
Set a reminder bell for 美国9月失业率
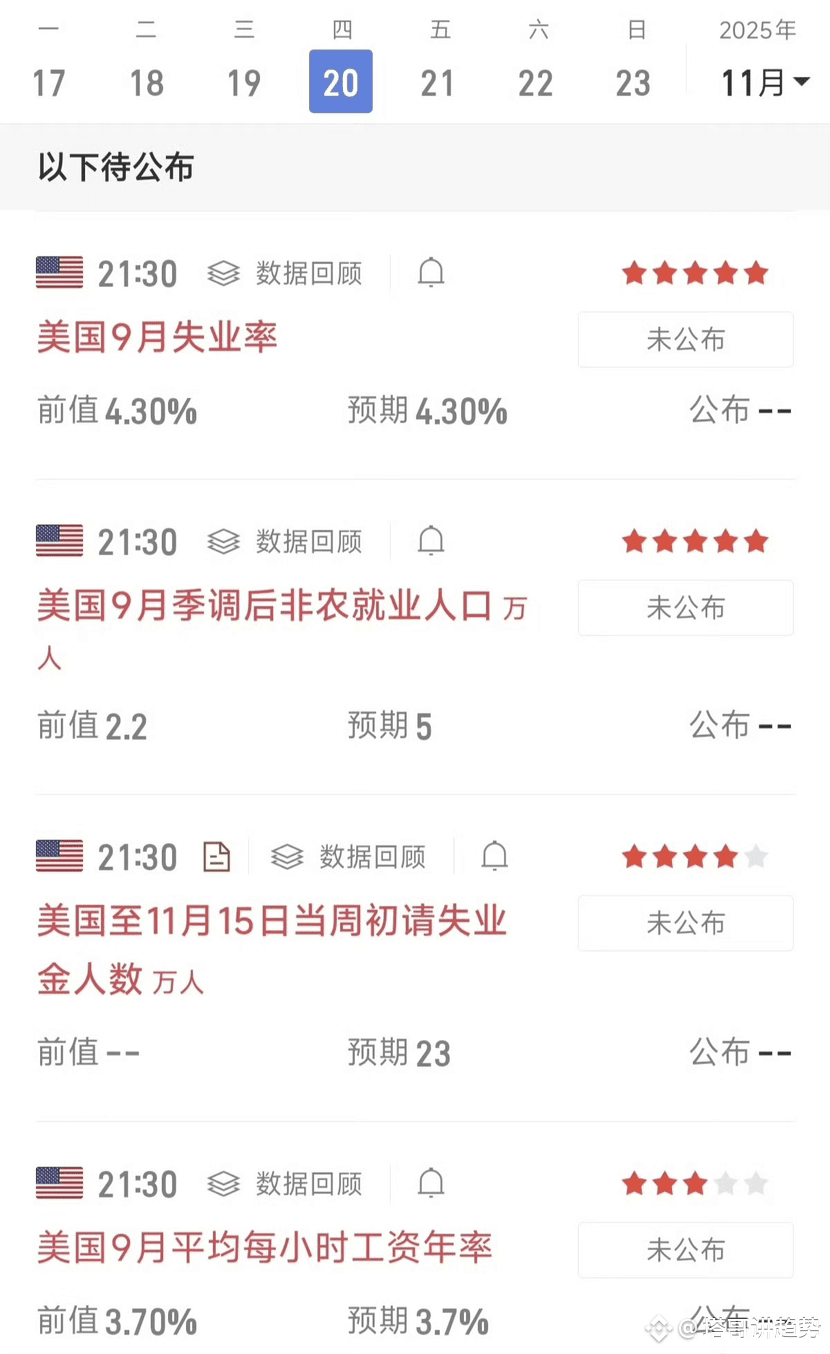[x=431, y=272]
